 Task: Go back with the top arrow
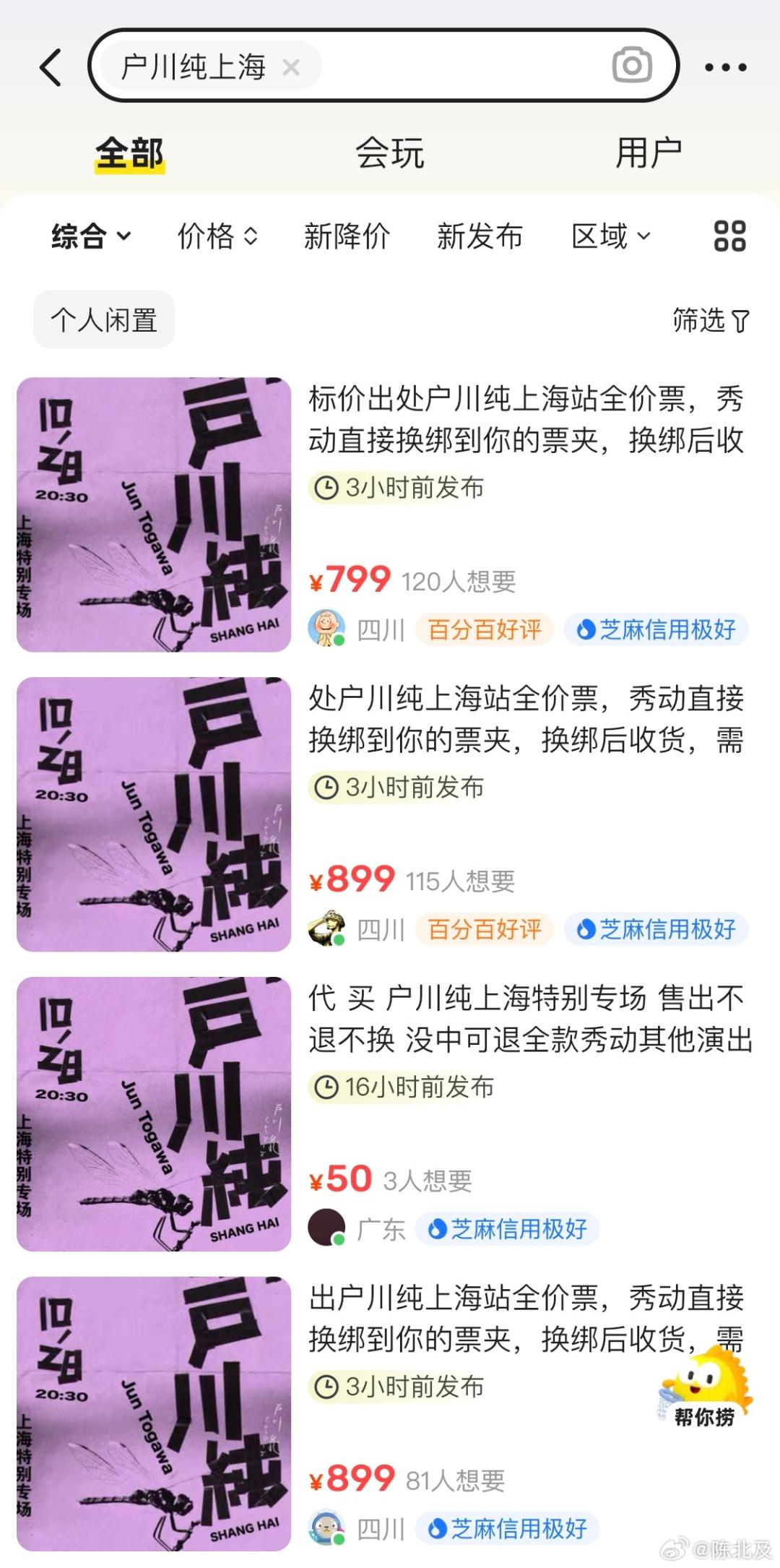(51, 67)
